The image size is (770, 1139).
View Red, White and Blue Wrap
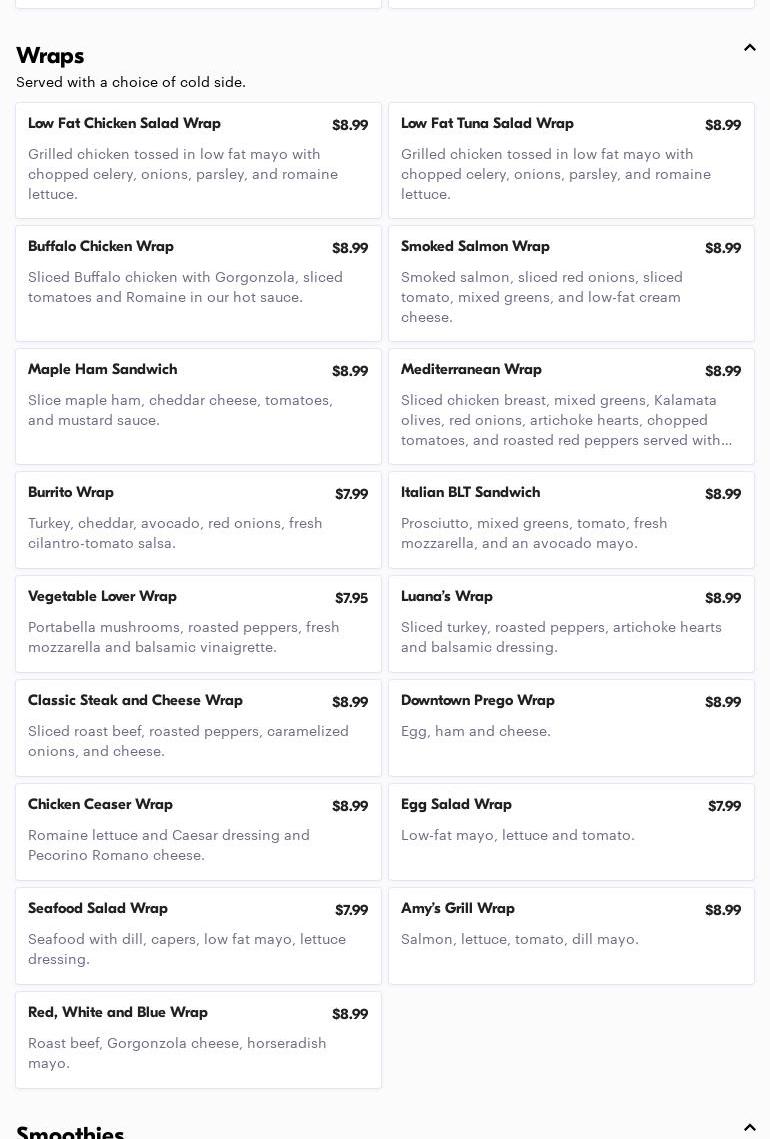click(x=198, y=1039)
